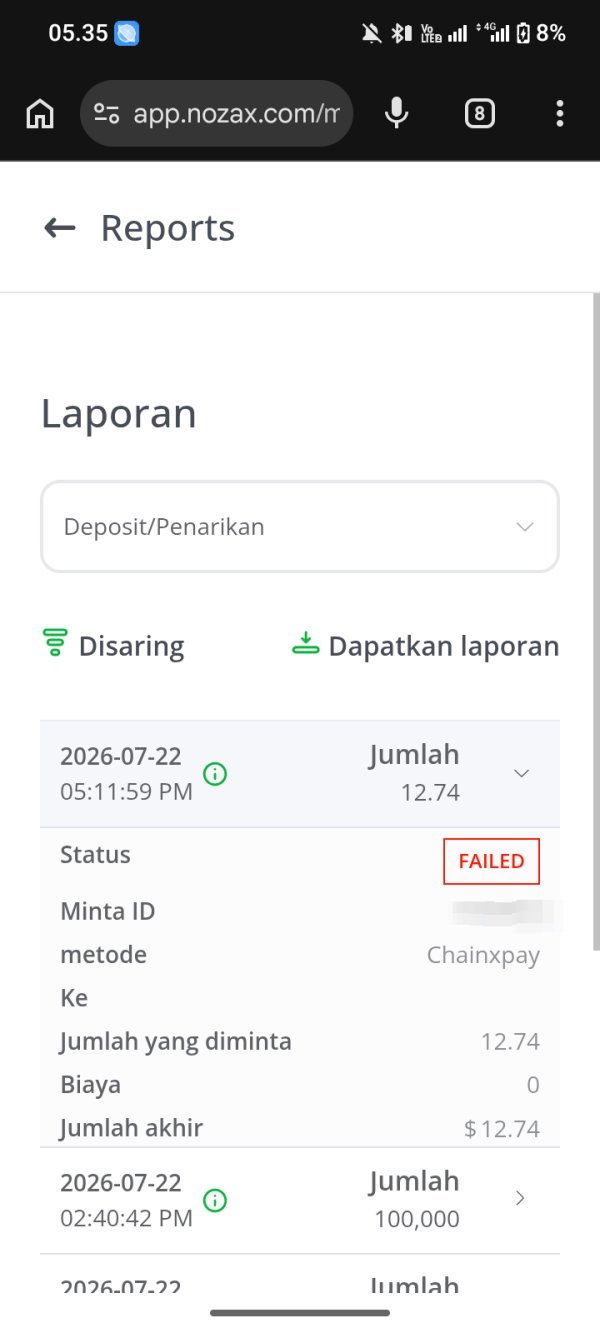
Task: Start voice search with the microphone
Action: pyautogui.click(x=397, y=114)
